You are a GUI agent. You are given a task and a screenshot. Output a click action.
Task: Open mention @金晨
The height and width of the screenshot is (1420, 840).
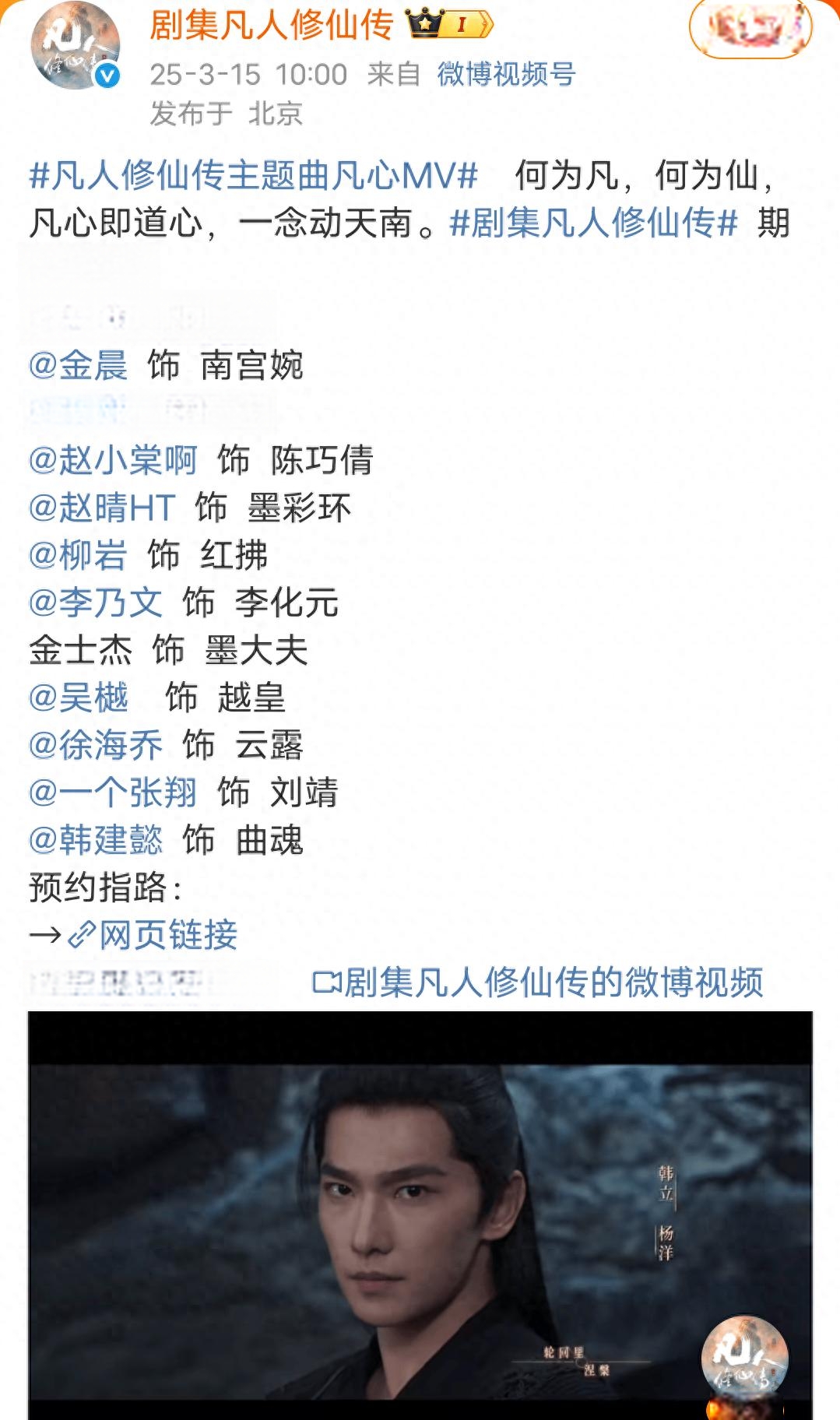pyautogui.click(x=79, y=365)
